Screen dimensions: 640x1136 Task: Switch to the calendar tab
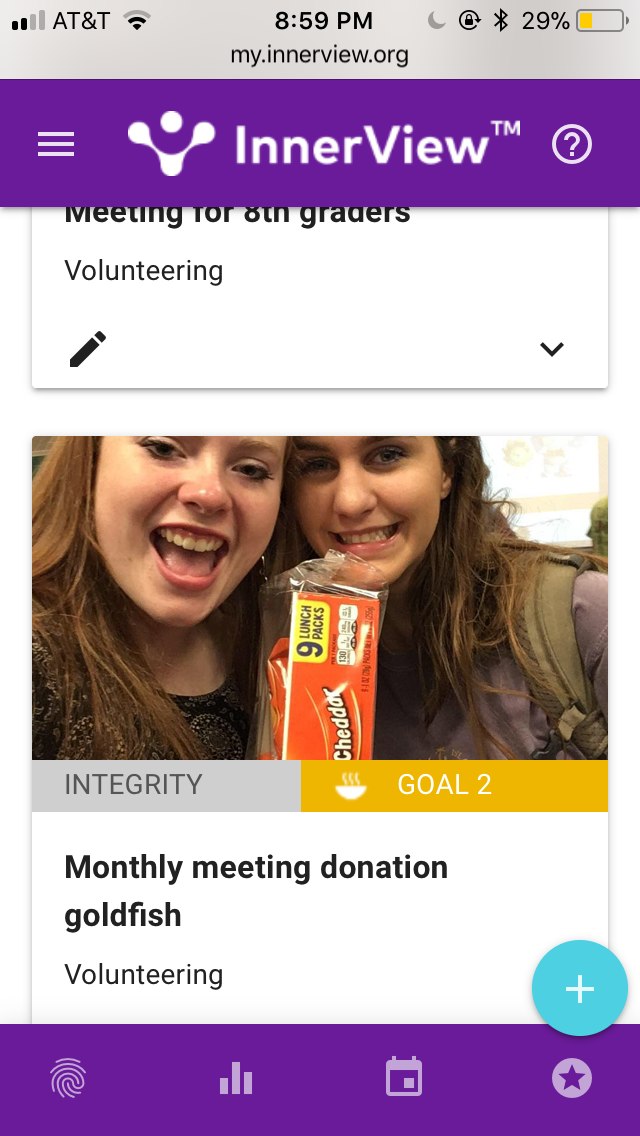pos(404,1079)
